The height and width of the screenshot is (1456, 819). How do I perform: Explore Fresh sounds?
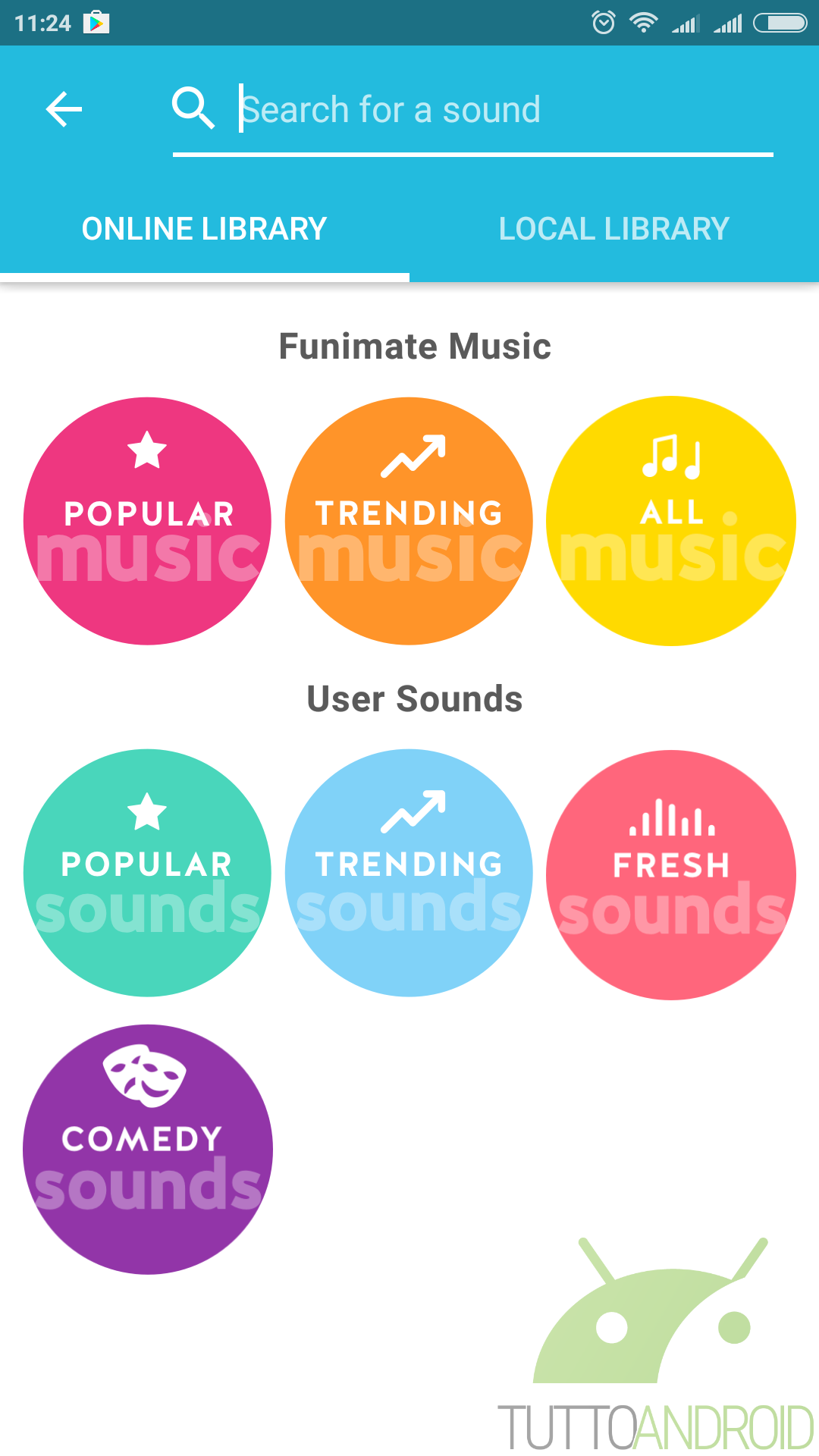tap(671, 874)
